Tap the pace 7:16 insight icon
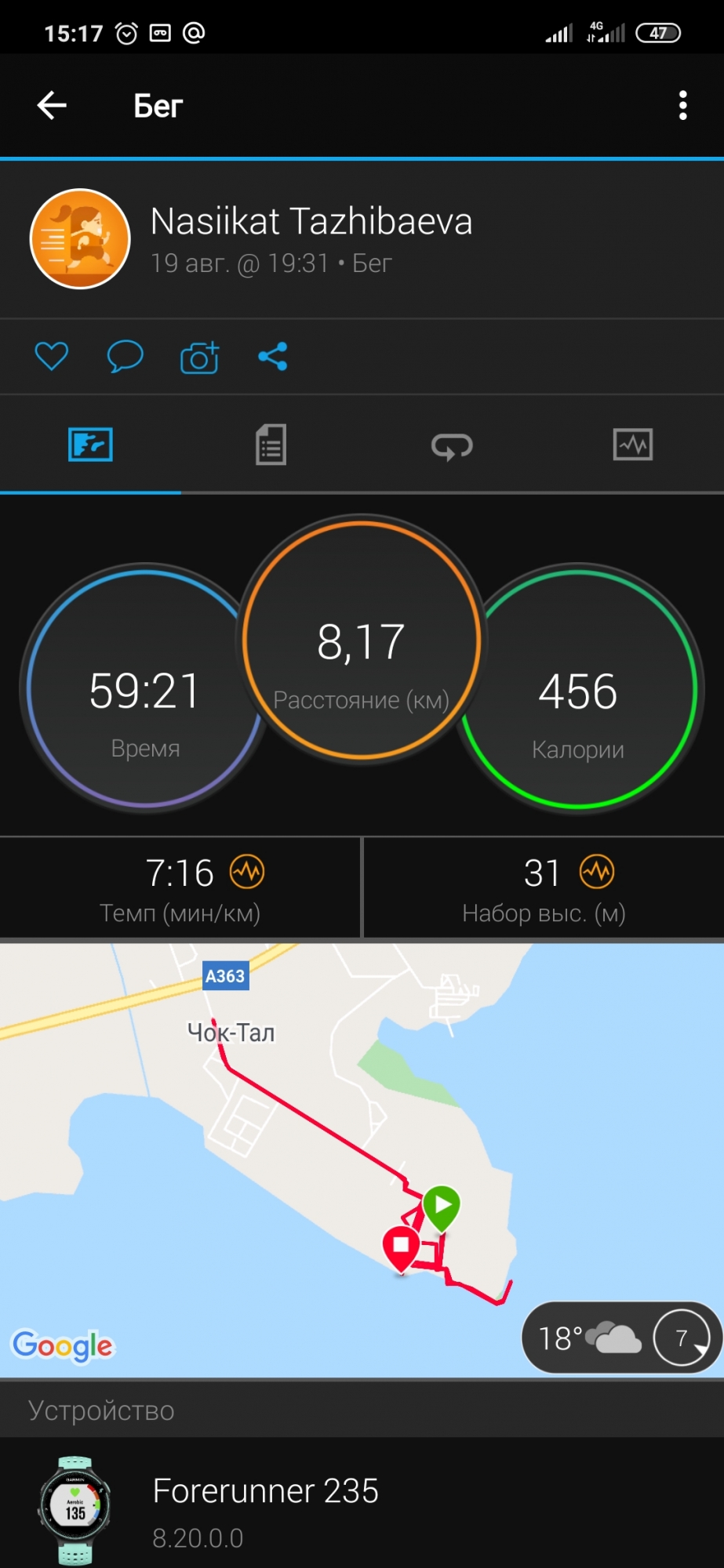Viewport: 724px width, 1568px height. pyautogui.click(x=247, y=872)
